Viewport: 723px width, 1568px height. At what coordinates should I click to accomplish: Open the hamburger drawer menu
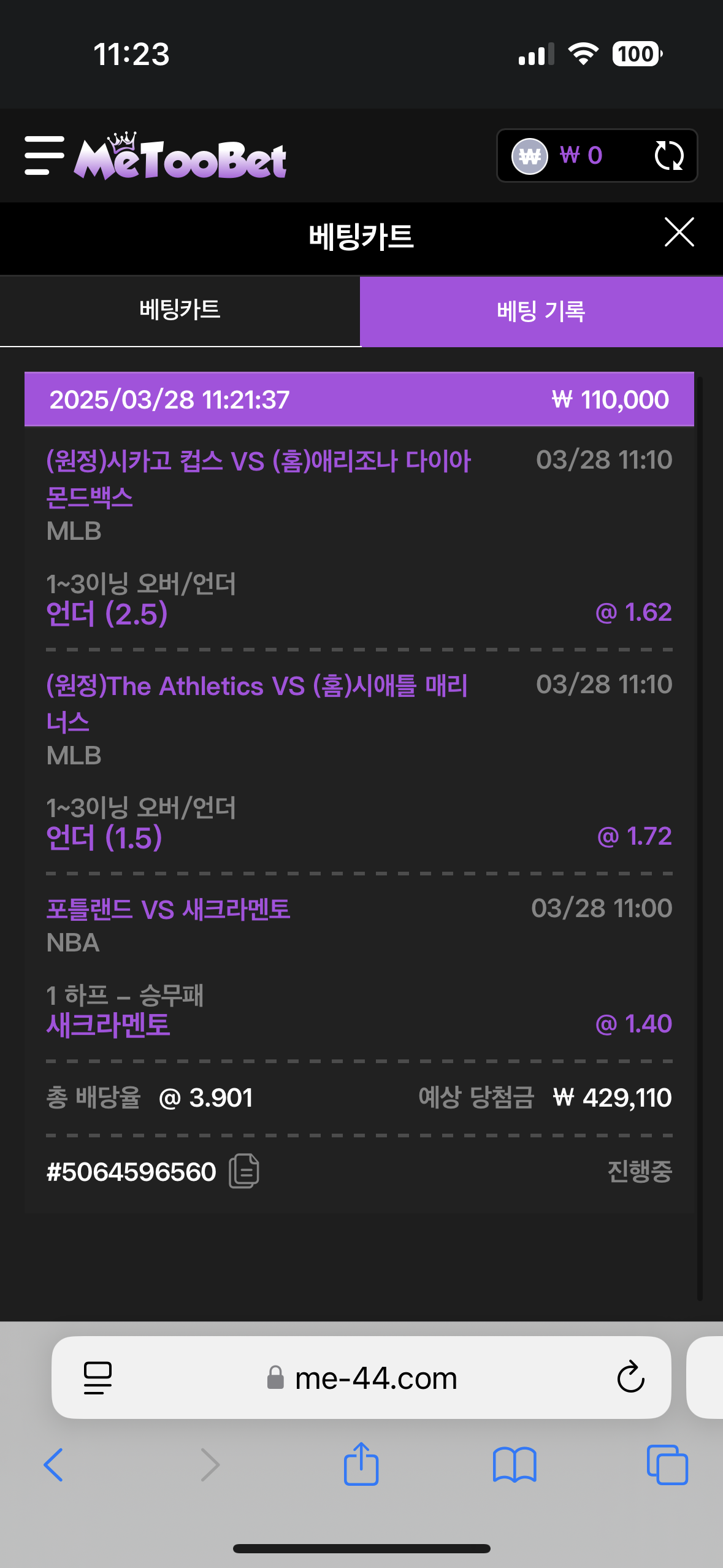(x=44, y=155)
